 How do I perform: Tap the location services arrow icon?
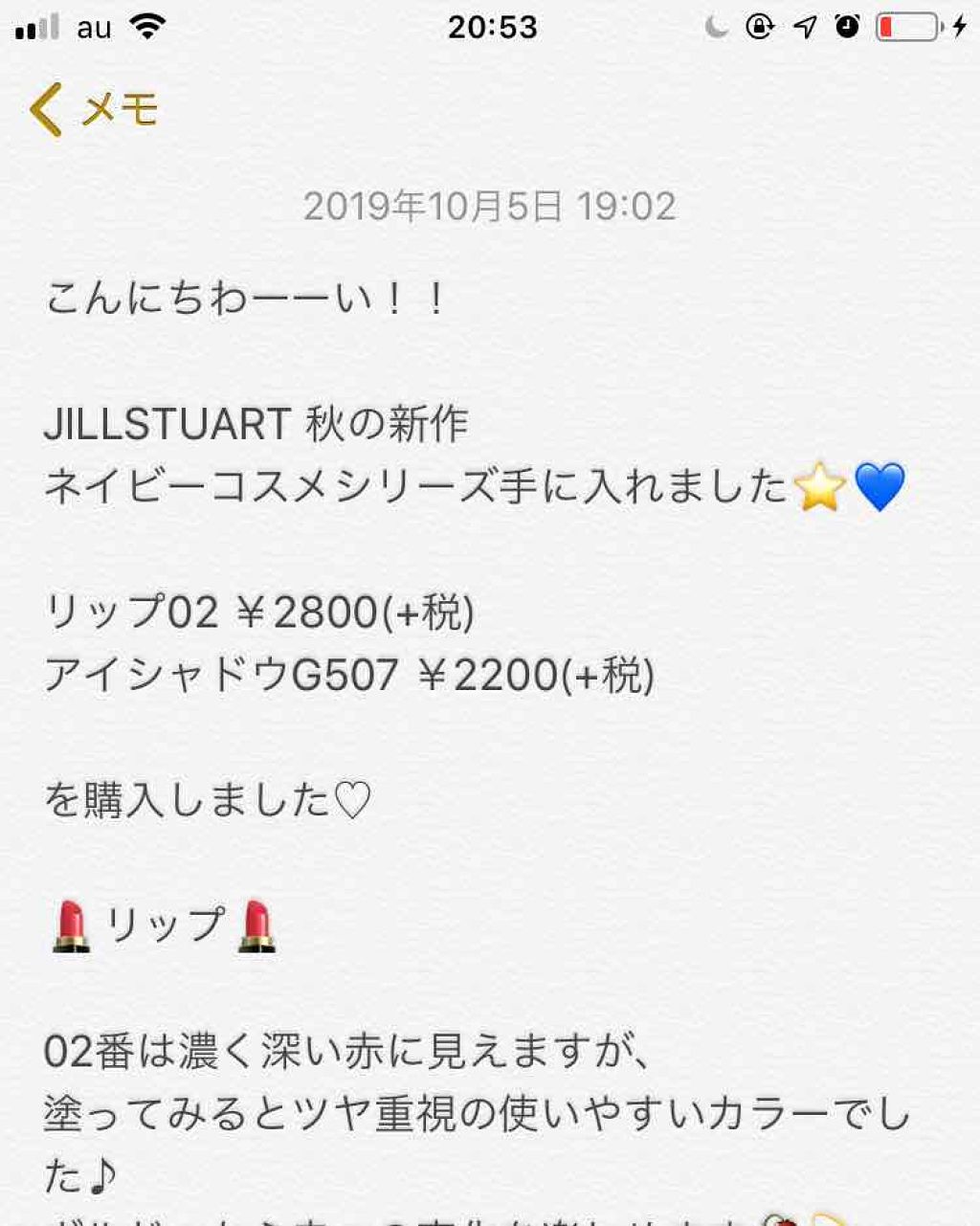tap(807, 28)
